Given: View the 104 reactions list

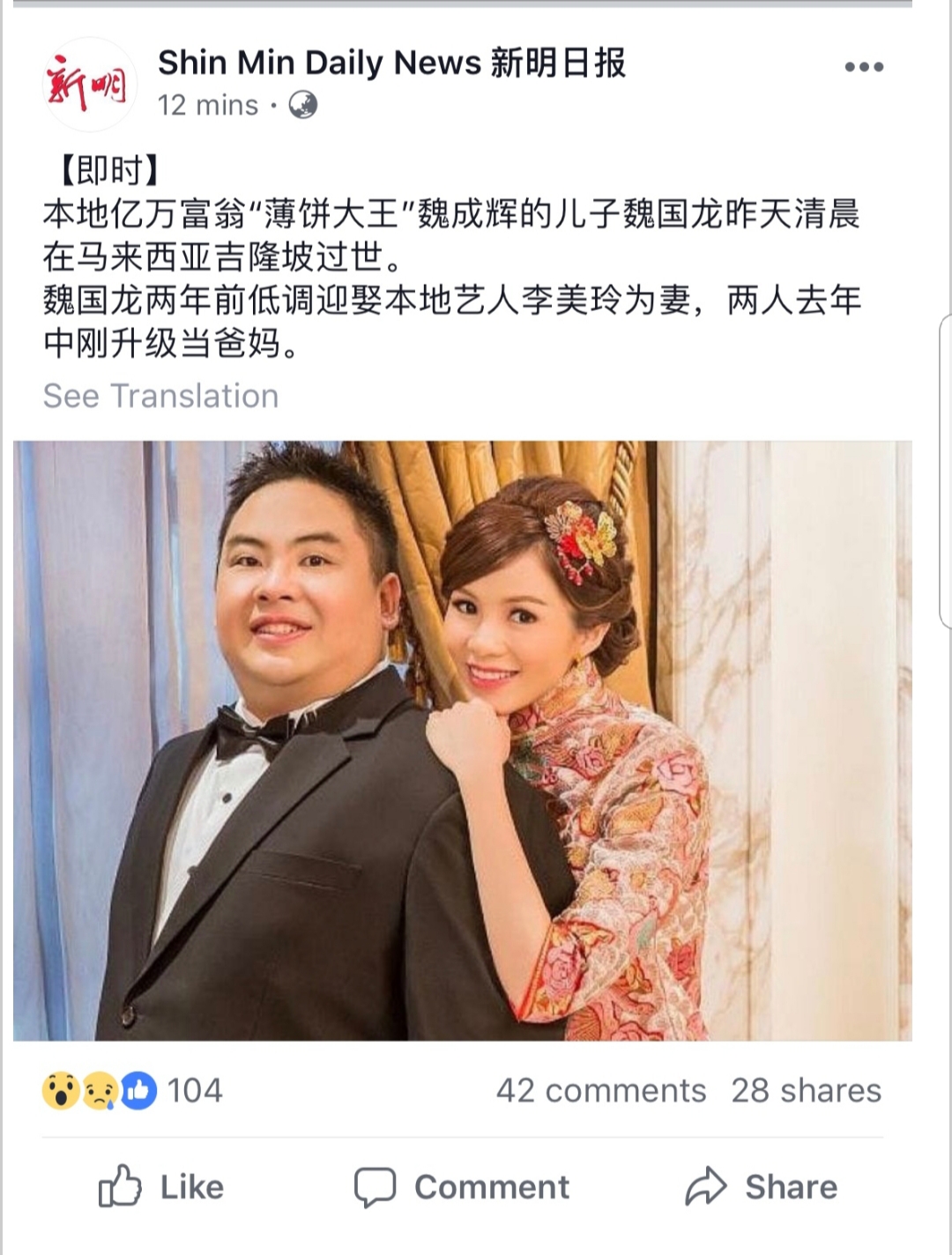Looking at the screenshot, I should 132,1091.
